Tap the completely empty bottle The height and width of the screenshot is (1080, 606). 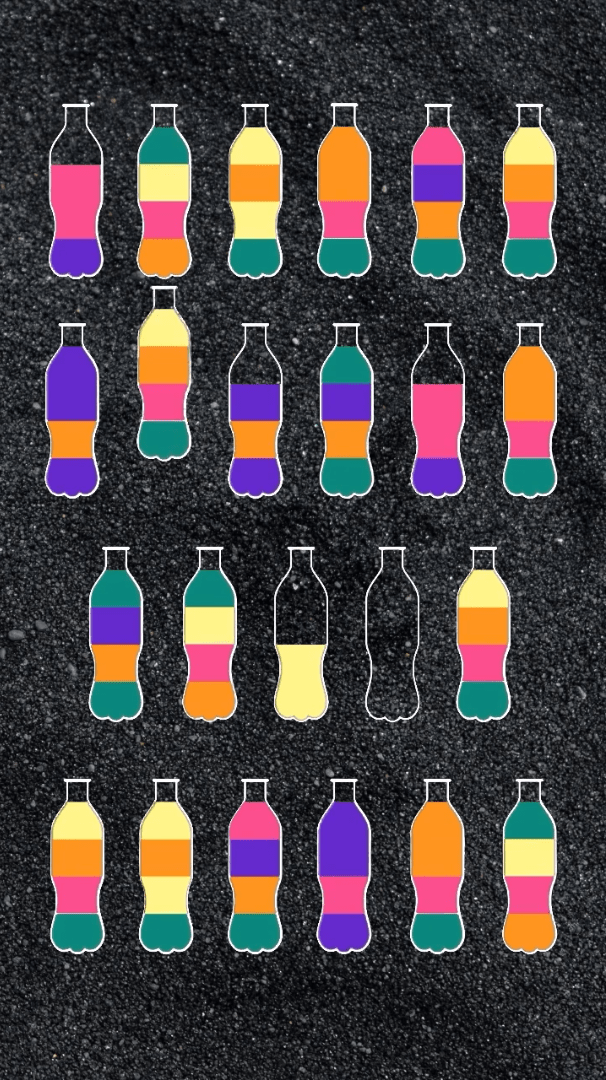(392, 635)
